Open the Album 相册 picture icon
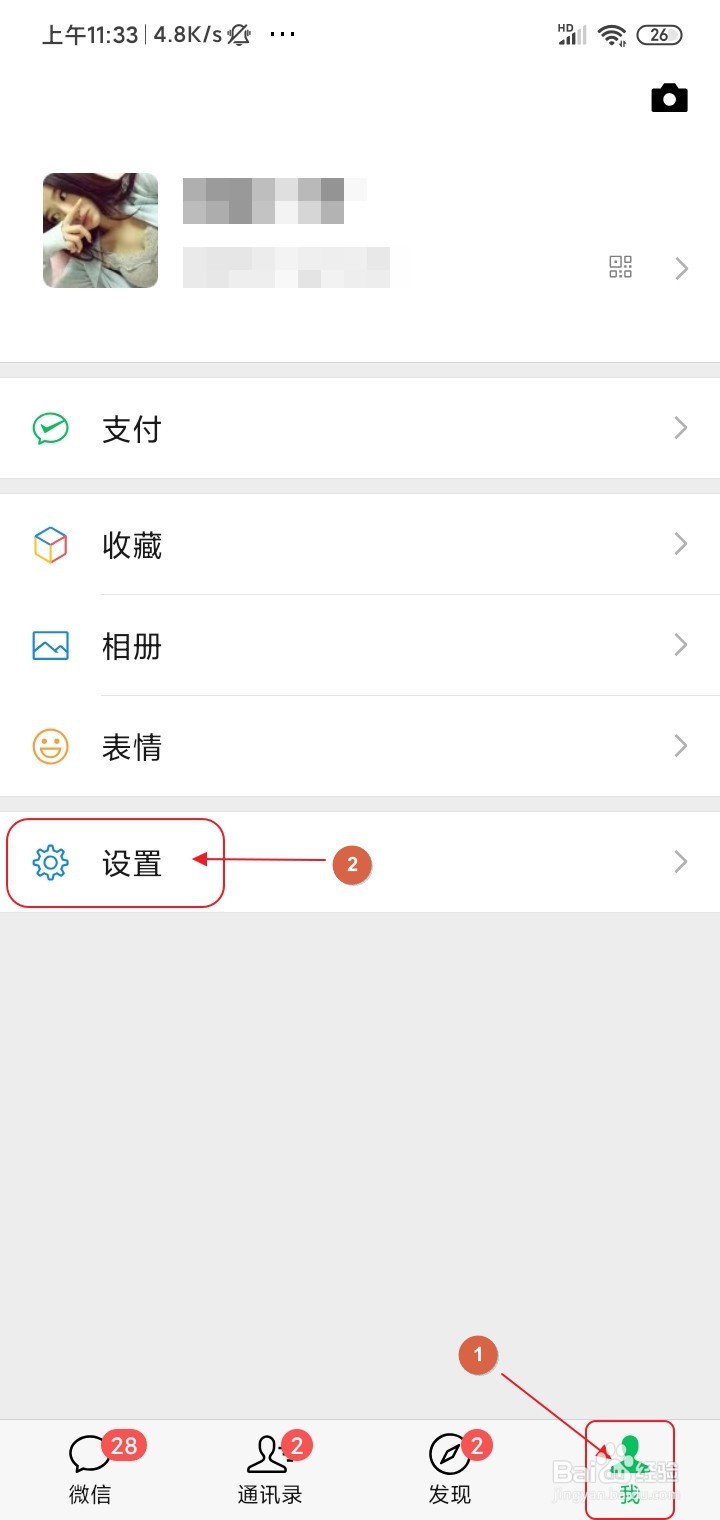The image size is (720, 1520). click(50, 646)
